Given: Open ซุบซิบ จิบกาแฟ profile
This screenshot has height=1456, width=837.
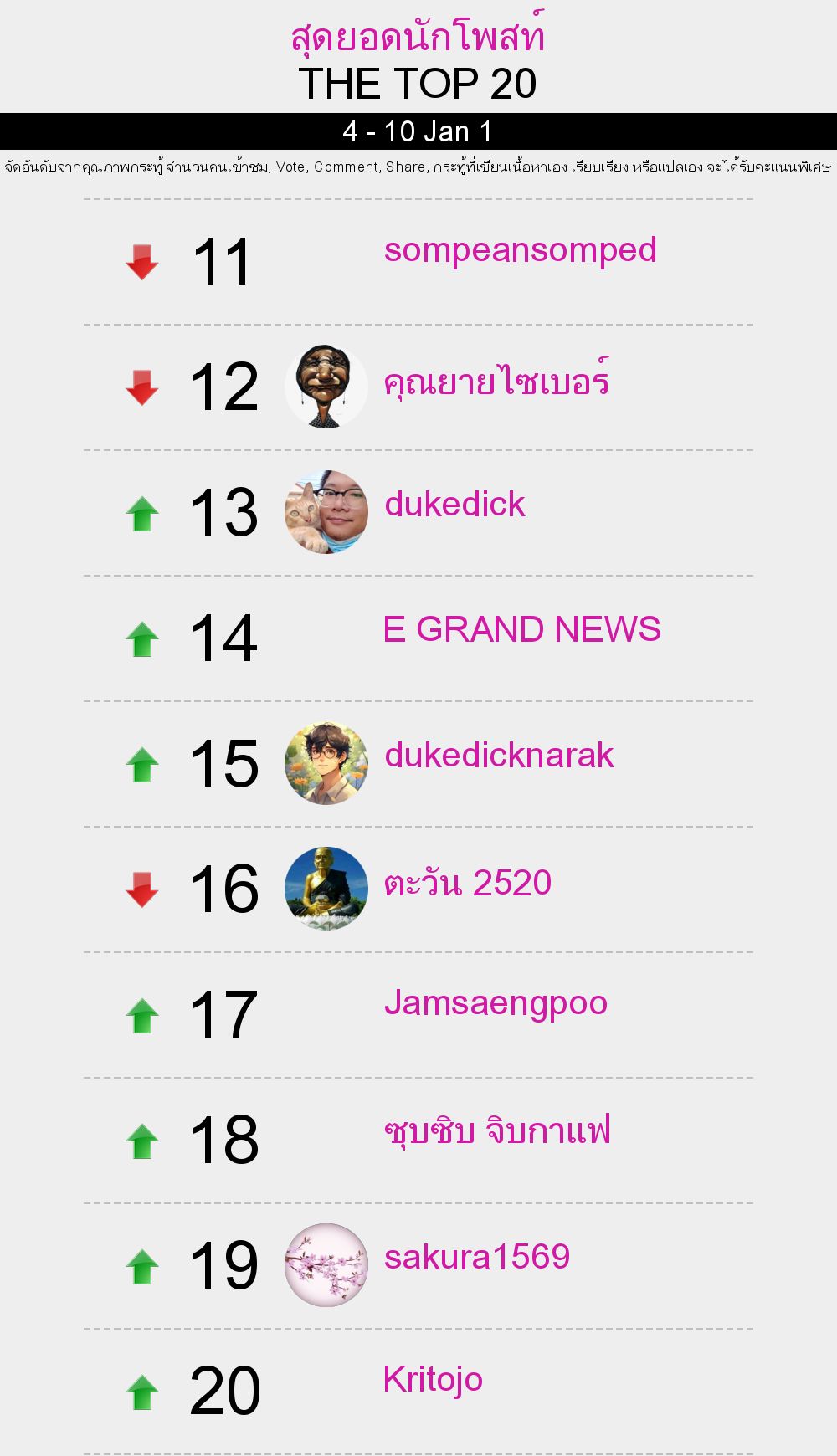Looking at the screenshot, I should [497, 1130].
